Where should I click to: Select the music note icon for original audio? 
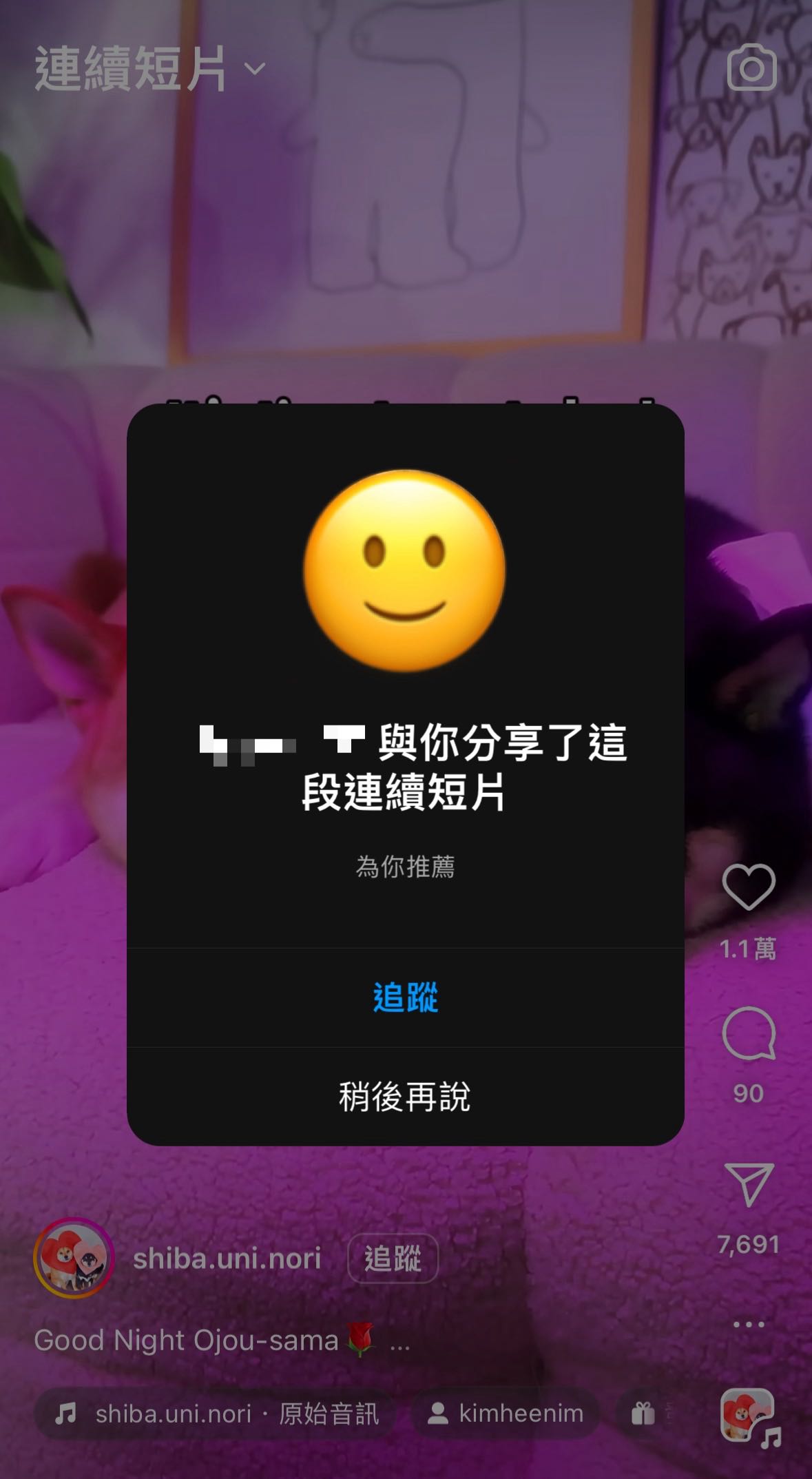pyautogui.click(x=64, y=1412)
